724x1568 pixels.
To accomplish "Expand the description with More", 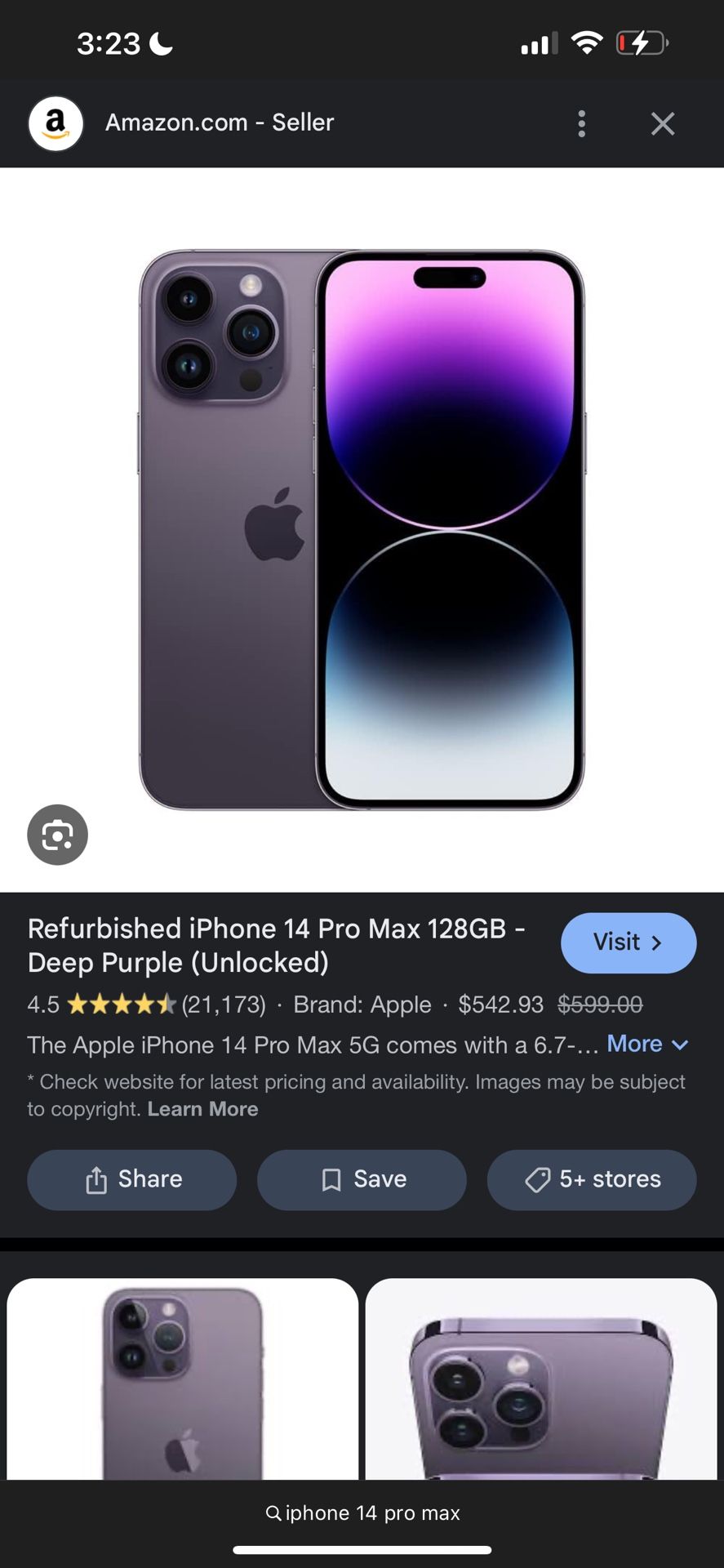I will (x=648, y=1044).
